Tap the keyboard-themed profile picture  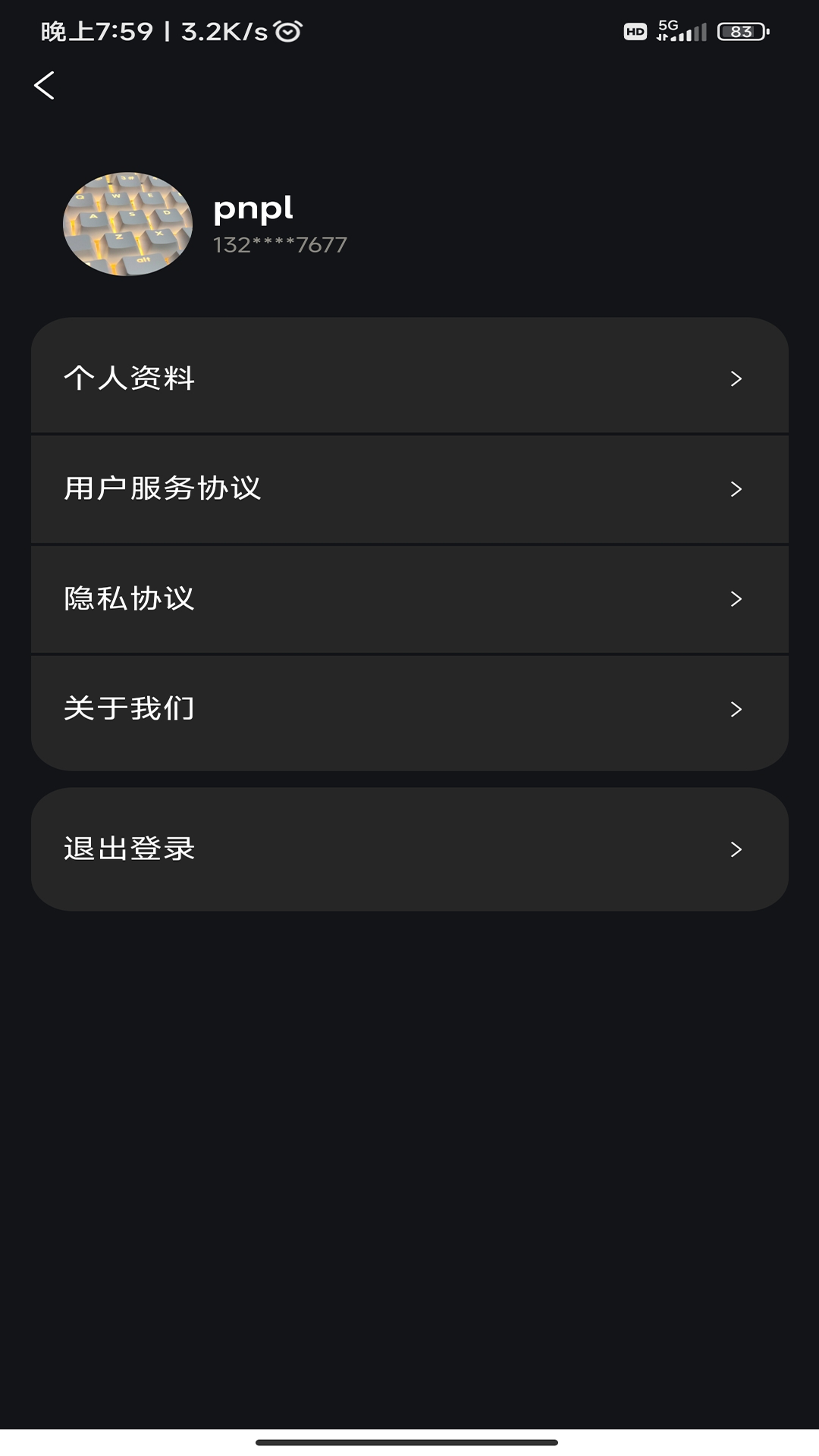(127, 224)
